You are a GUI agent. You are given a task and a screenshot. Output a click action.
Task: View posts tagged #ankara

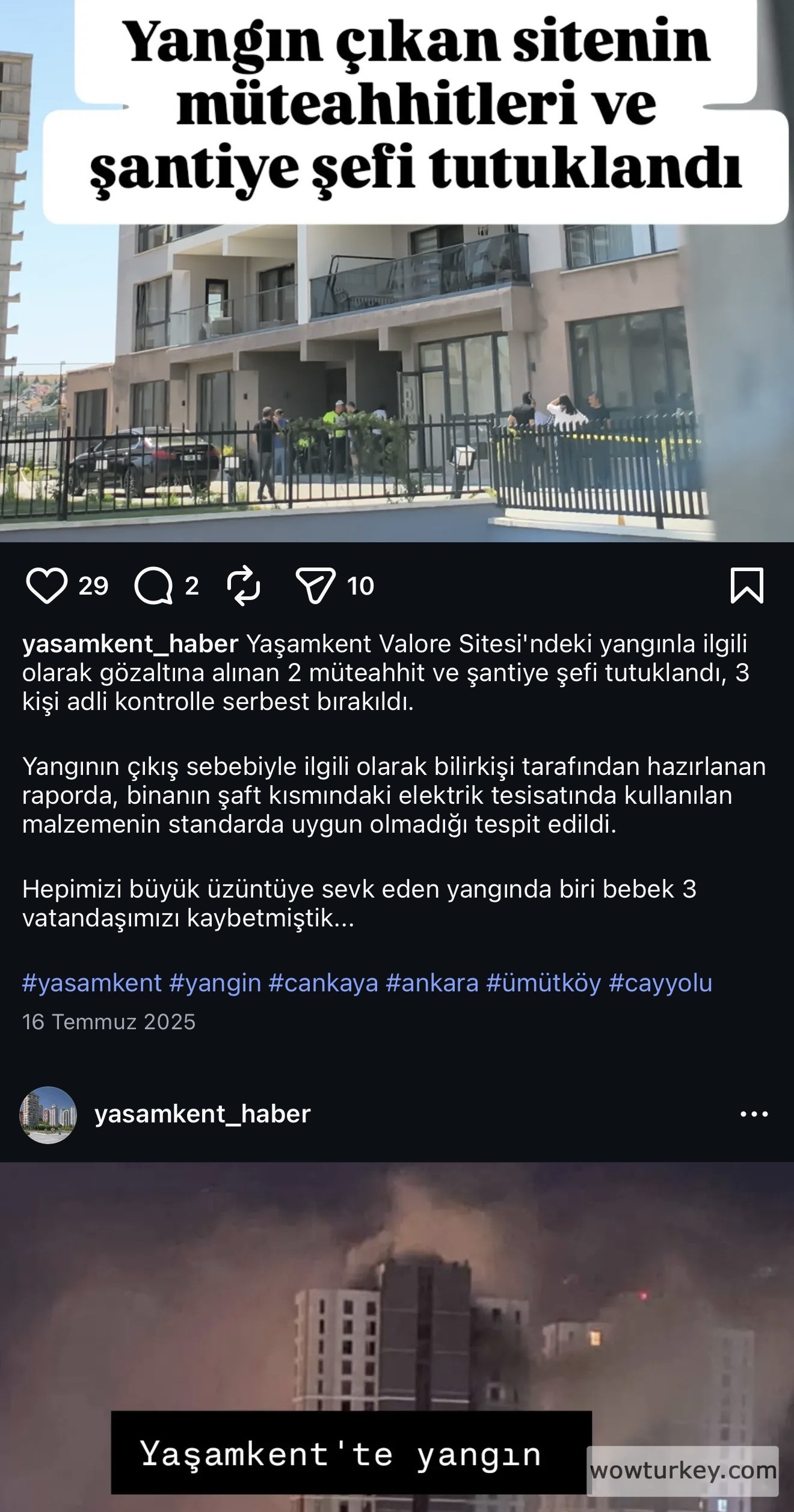coord(432,983)
